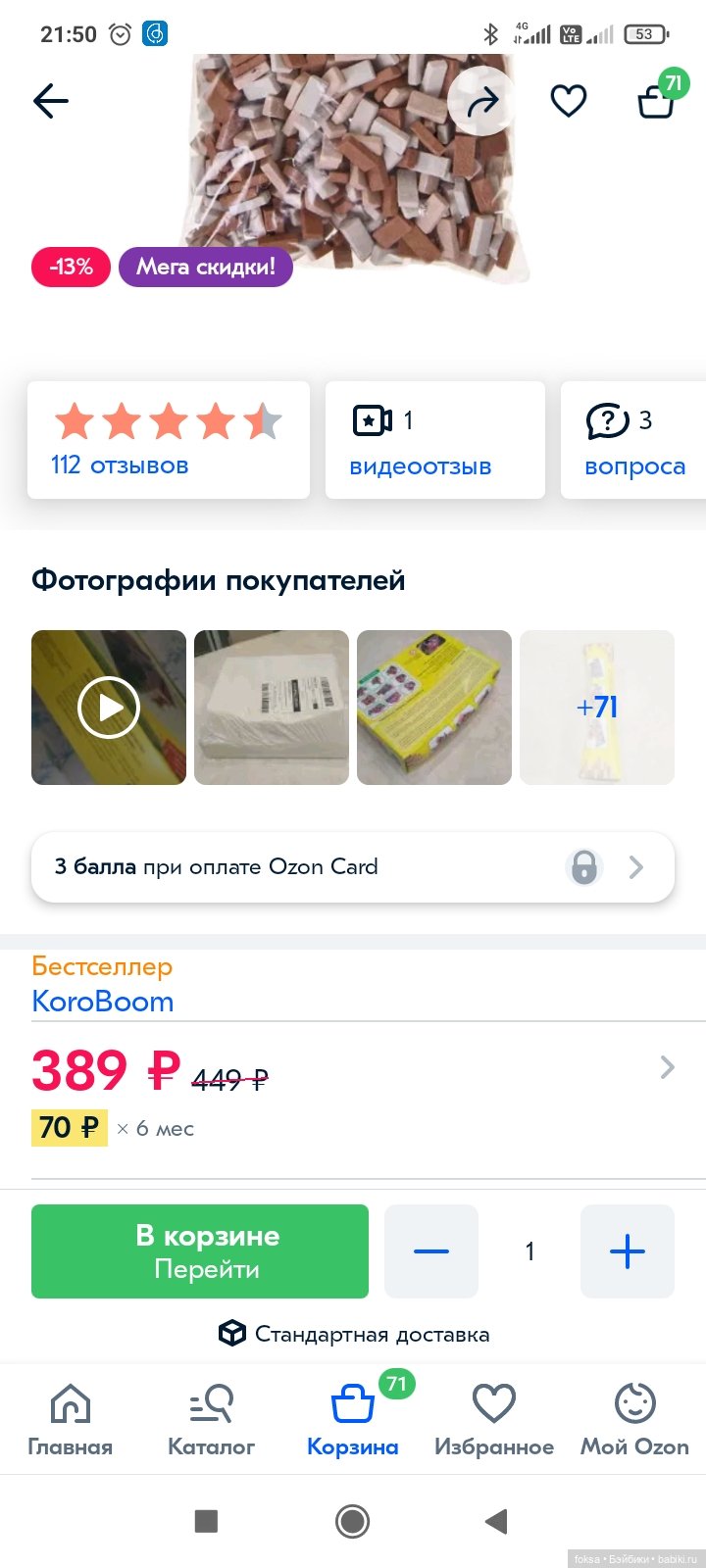Open the share icon on product photo

click(481, 100)
